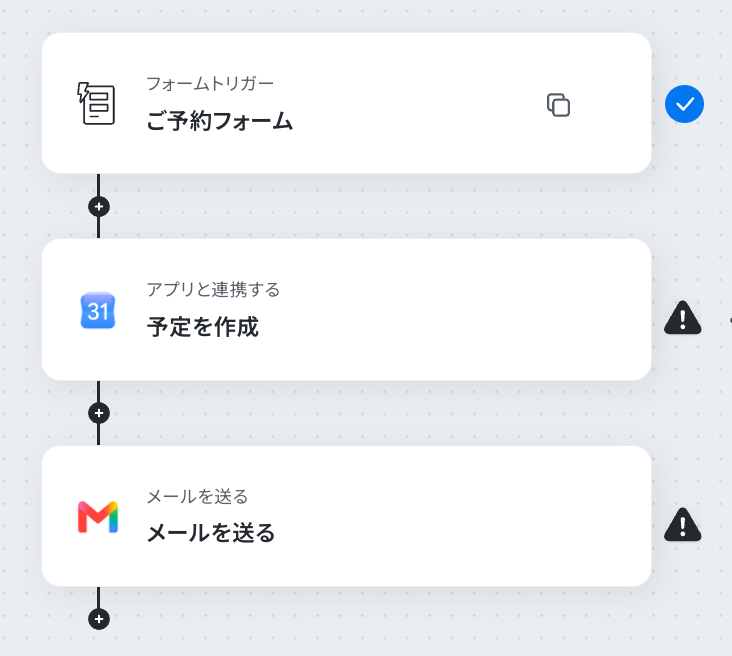Tap the copy icon on ご予約フォーム card
This screenshot has width=732, height=656.
click(558, 105)
